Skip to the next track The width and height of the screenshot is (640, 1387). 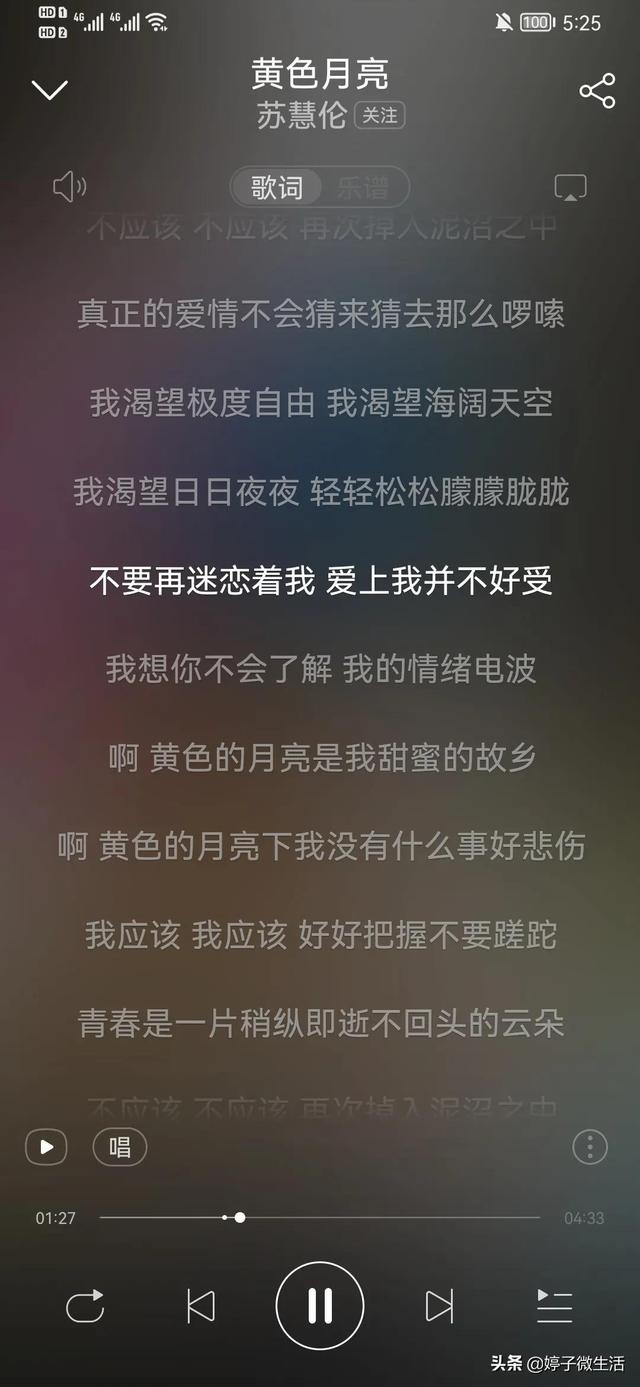pyautogui.click(x=439, y=1306)
